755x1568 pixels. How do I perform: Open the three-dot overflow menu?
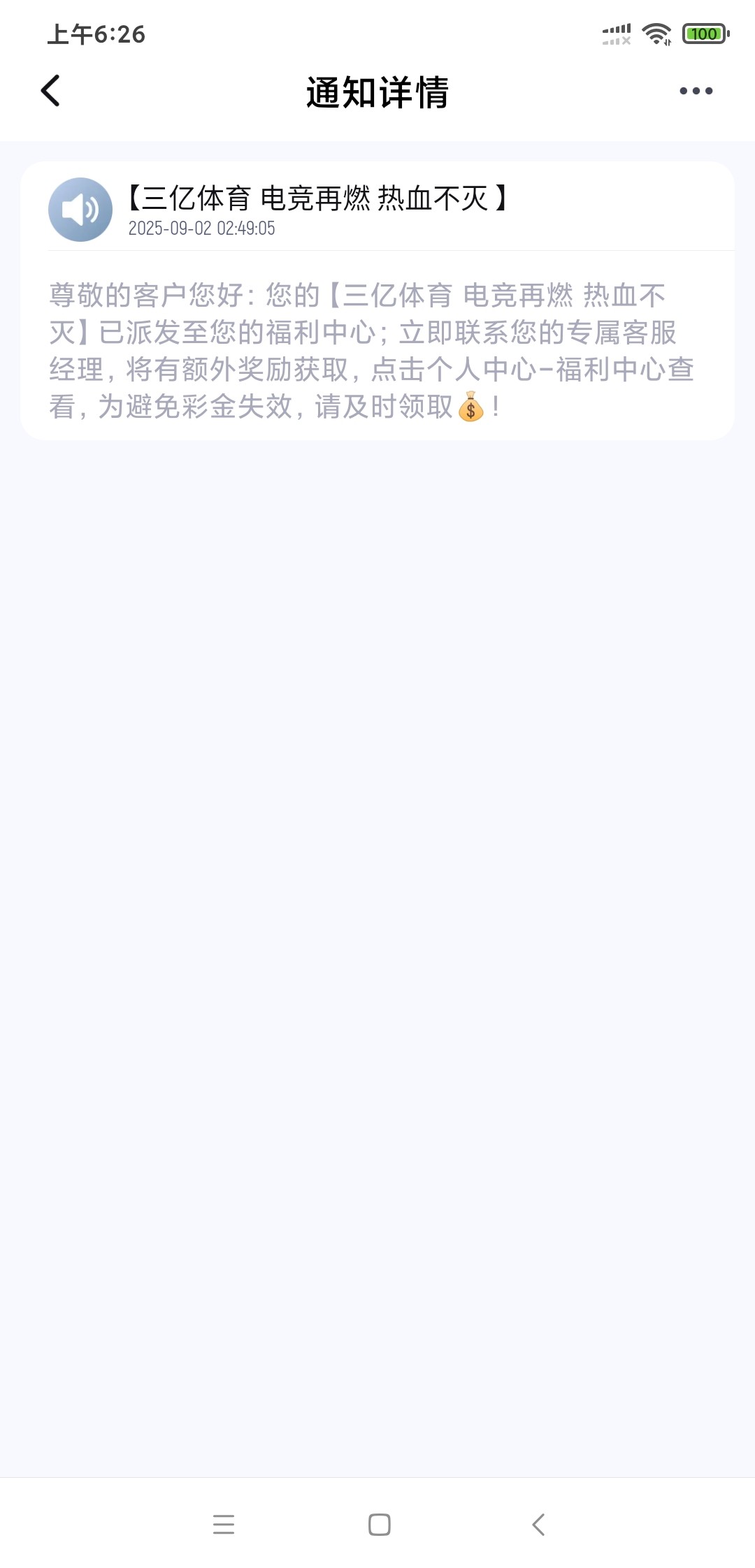click(x=696, y=91)
